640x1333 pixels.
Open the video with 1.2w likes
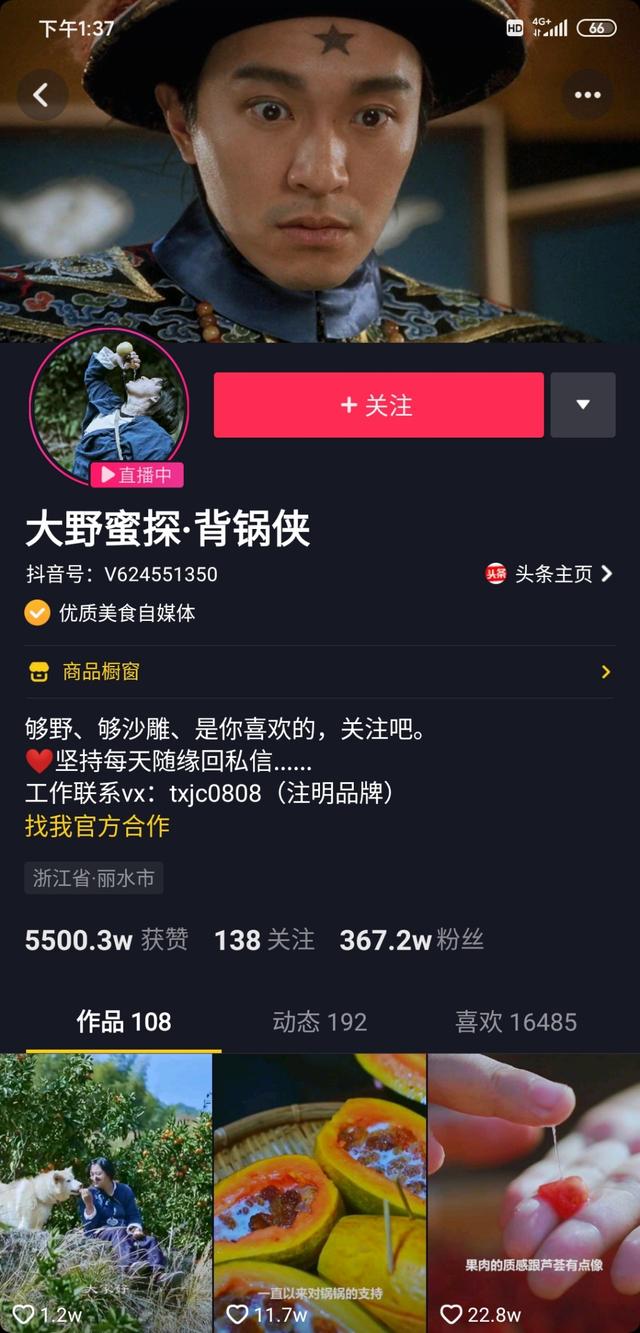click(x=106, y=1193)
